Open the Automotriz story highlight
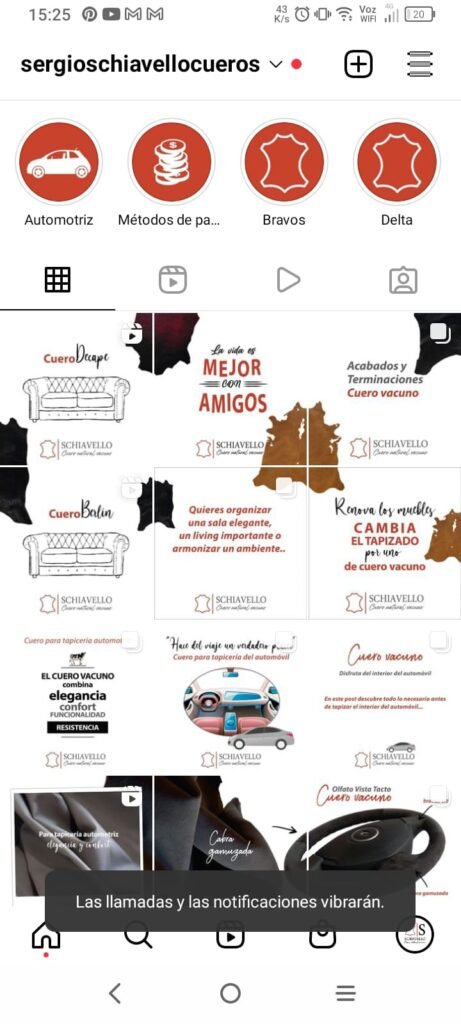Viewport: 461px width, 1024px height. pos(59,162)
